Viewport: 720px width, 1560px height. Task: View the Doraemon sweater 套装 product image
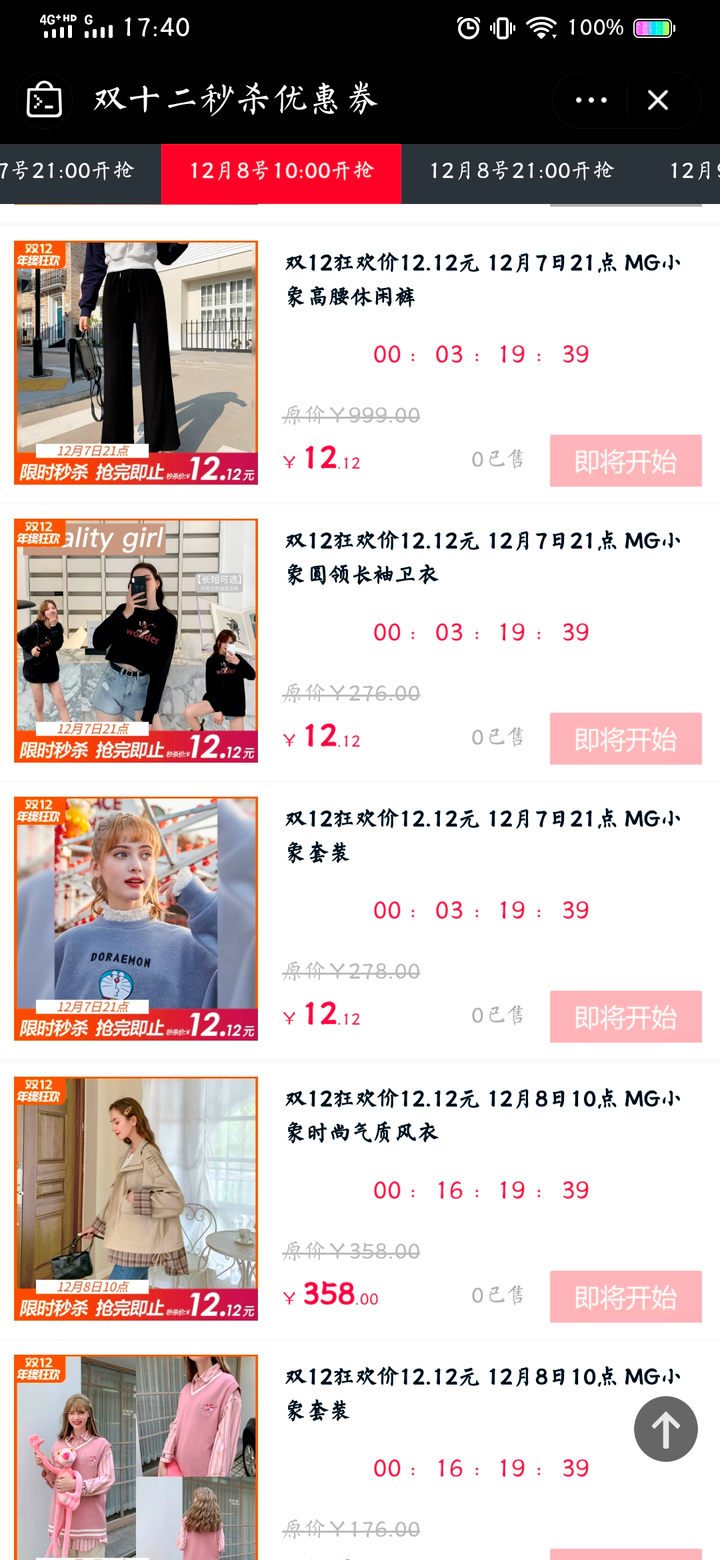136,918
